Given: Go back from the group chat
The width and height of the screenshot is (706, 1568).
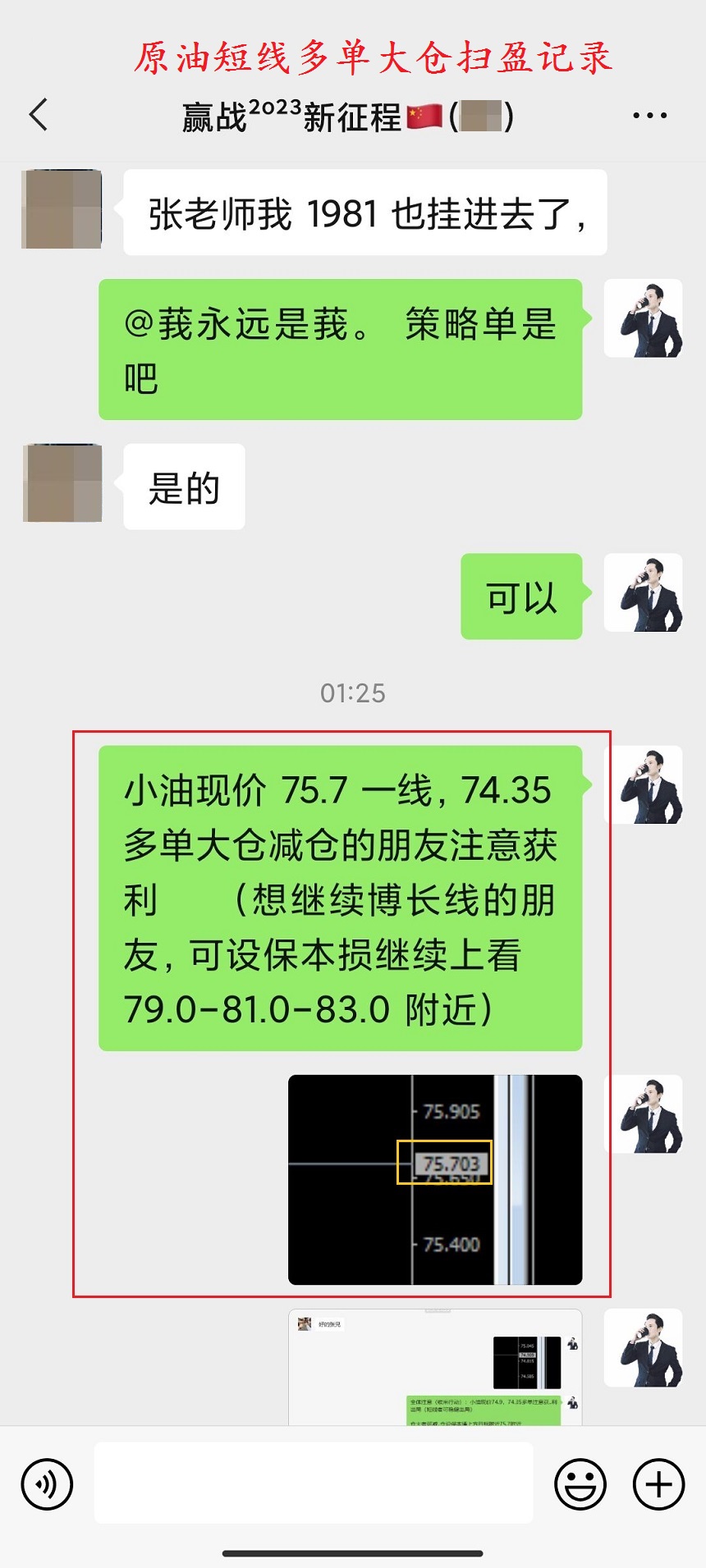Looking at the screenshot, I should (x=39, y=115).
